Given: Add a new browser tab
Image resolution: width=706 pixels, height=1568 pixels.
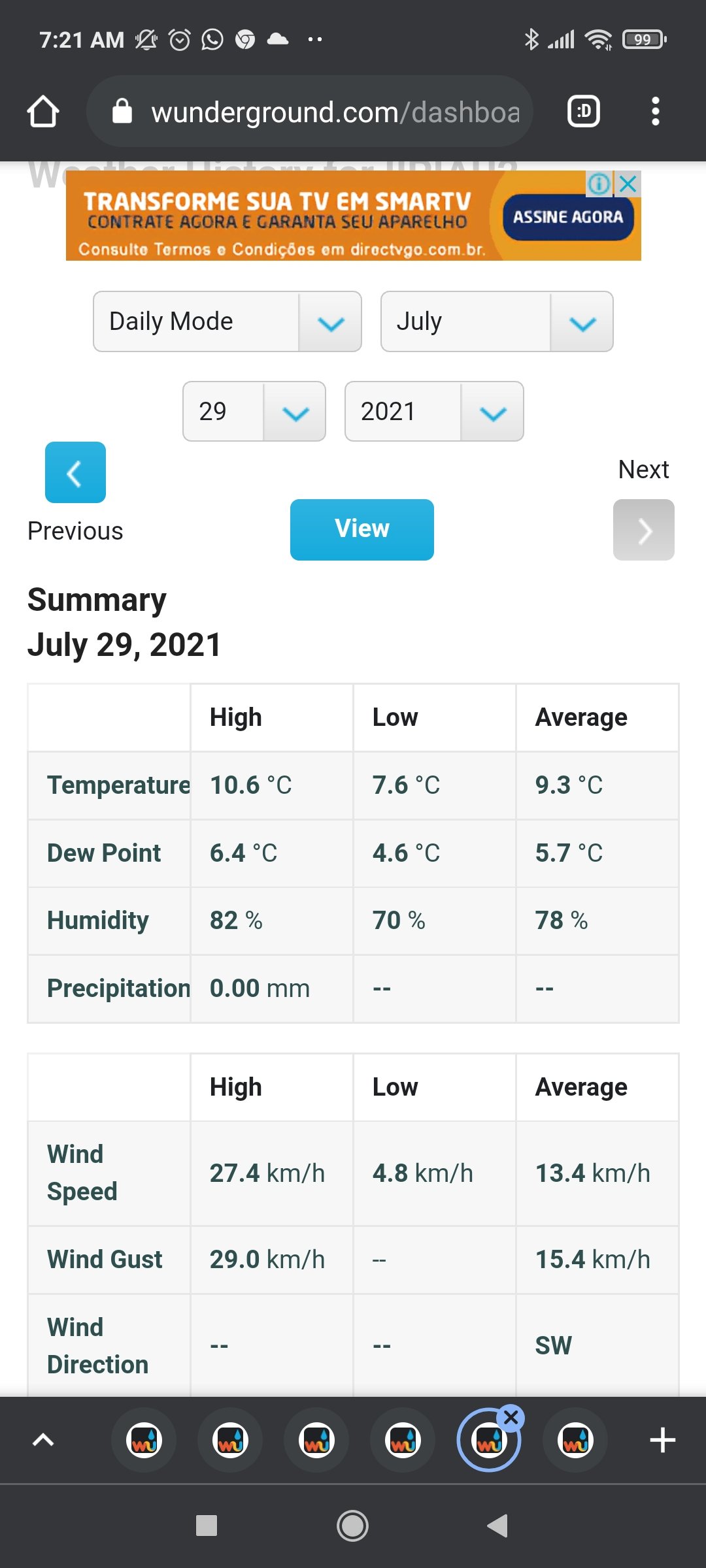Looking at the screenshot, I should (x=663, y=1440).
